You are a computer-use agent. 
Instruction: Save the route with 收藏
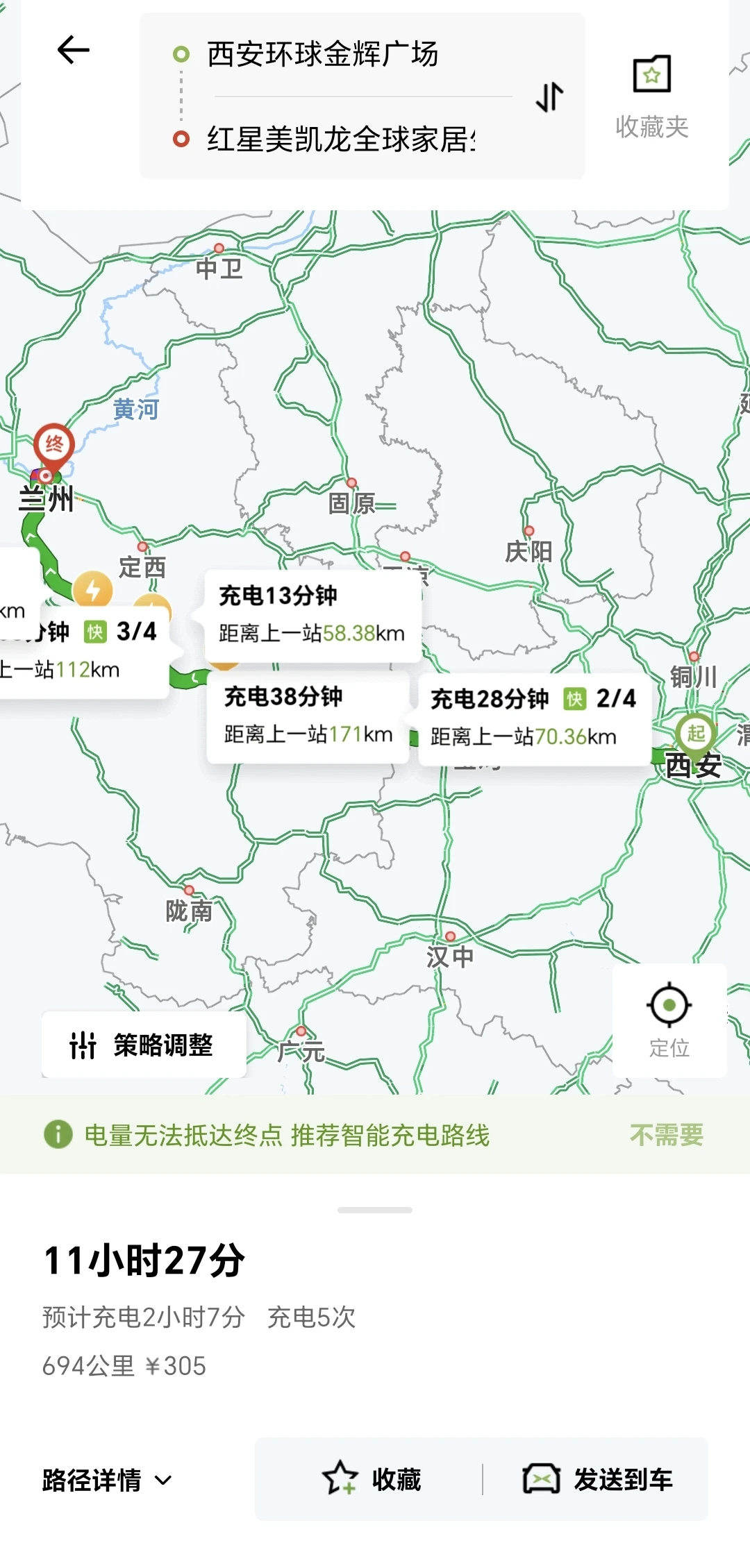click(372, 1479)
